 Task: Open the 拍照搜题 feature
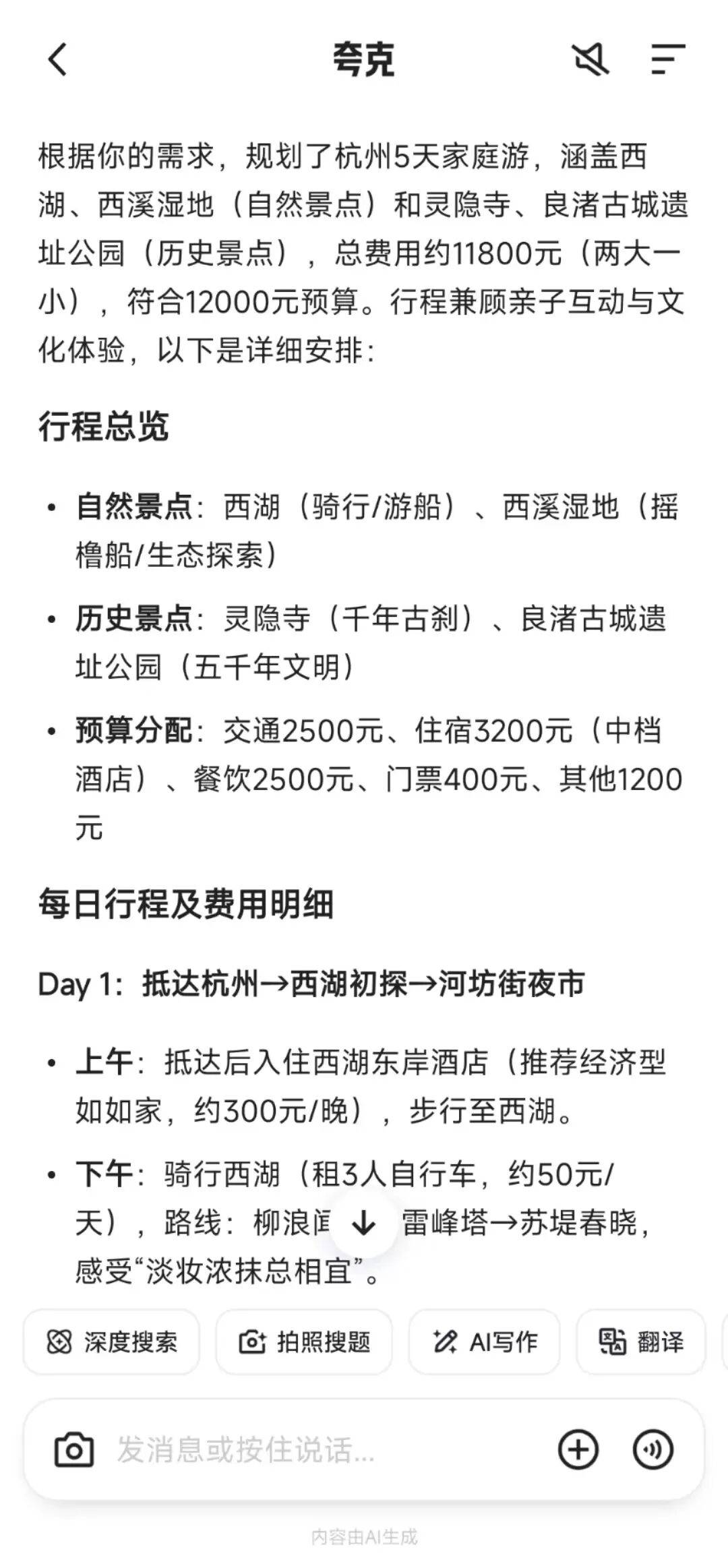click(x=304, y=1341)
